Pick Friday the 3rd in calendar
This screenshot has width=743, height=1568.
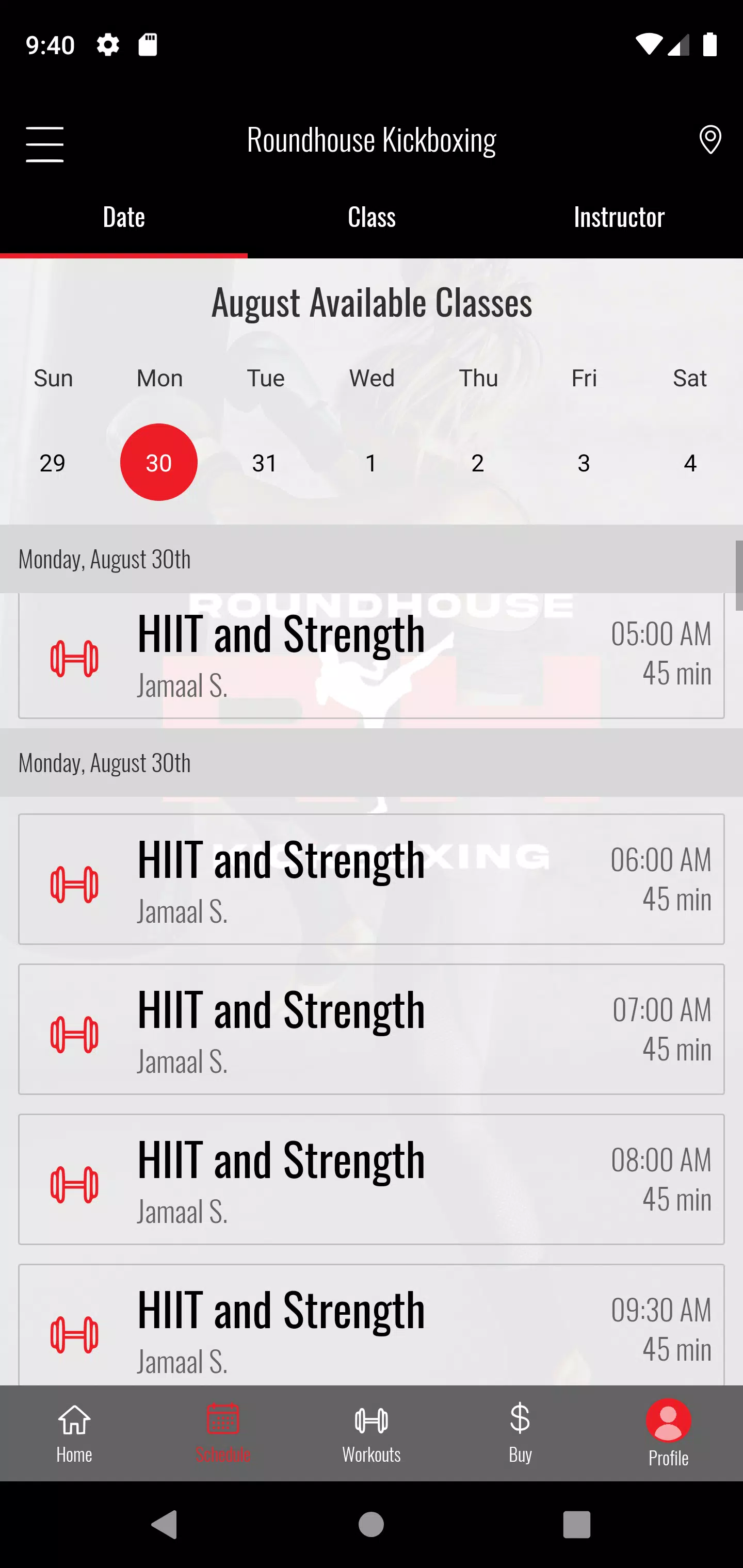point(584,463)
